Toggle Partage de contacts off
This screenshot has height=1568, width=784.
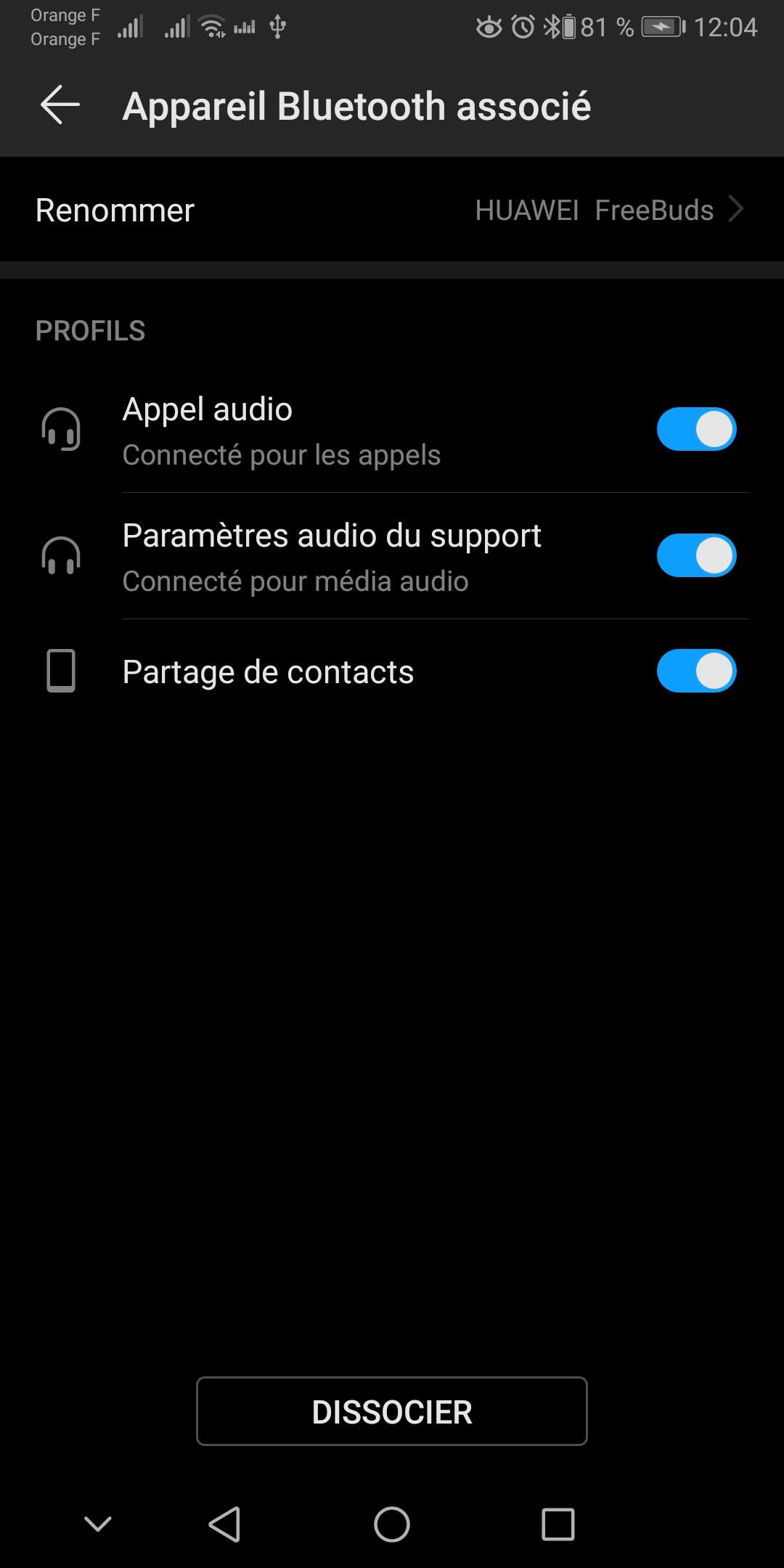[x=696, y=671]
